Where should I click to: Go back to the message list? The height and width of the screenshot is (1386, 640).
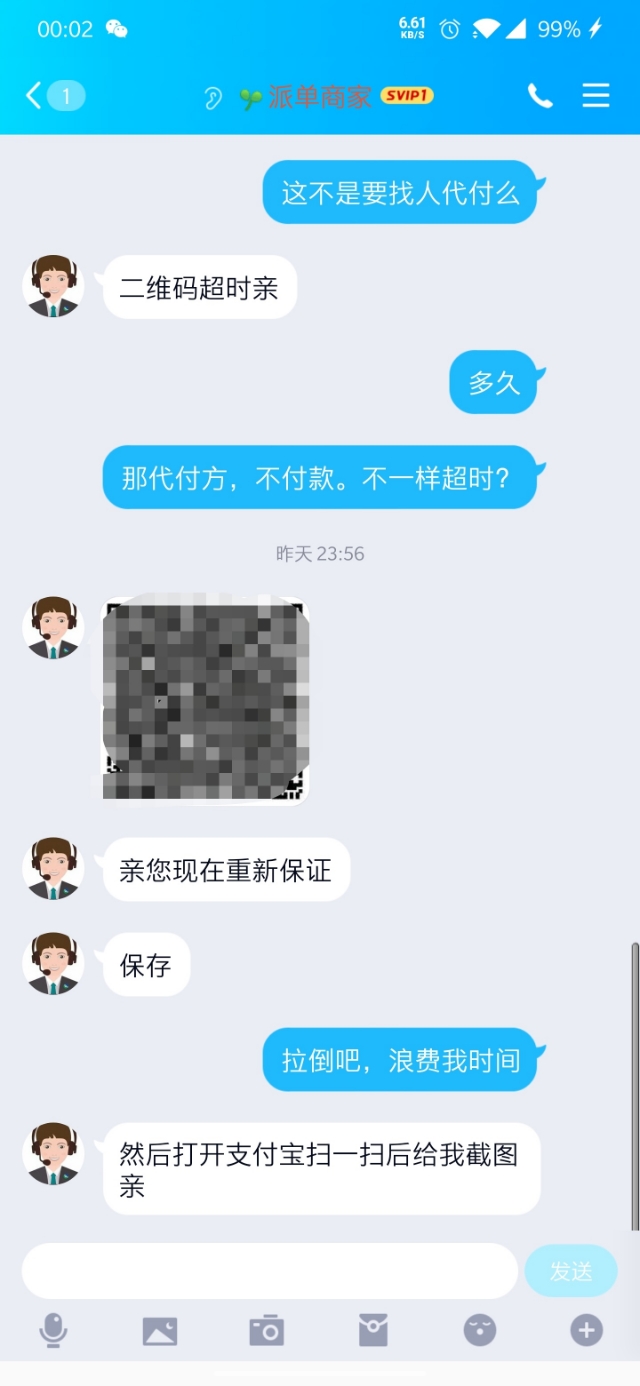(35, 96)
